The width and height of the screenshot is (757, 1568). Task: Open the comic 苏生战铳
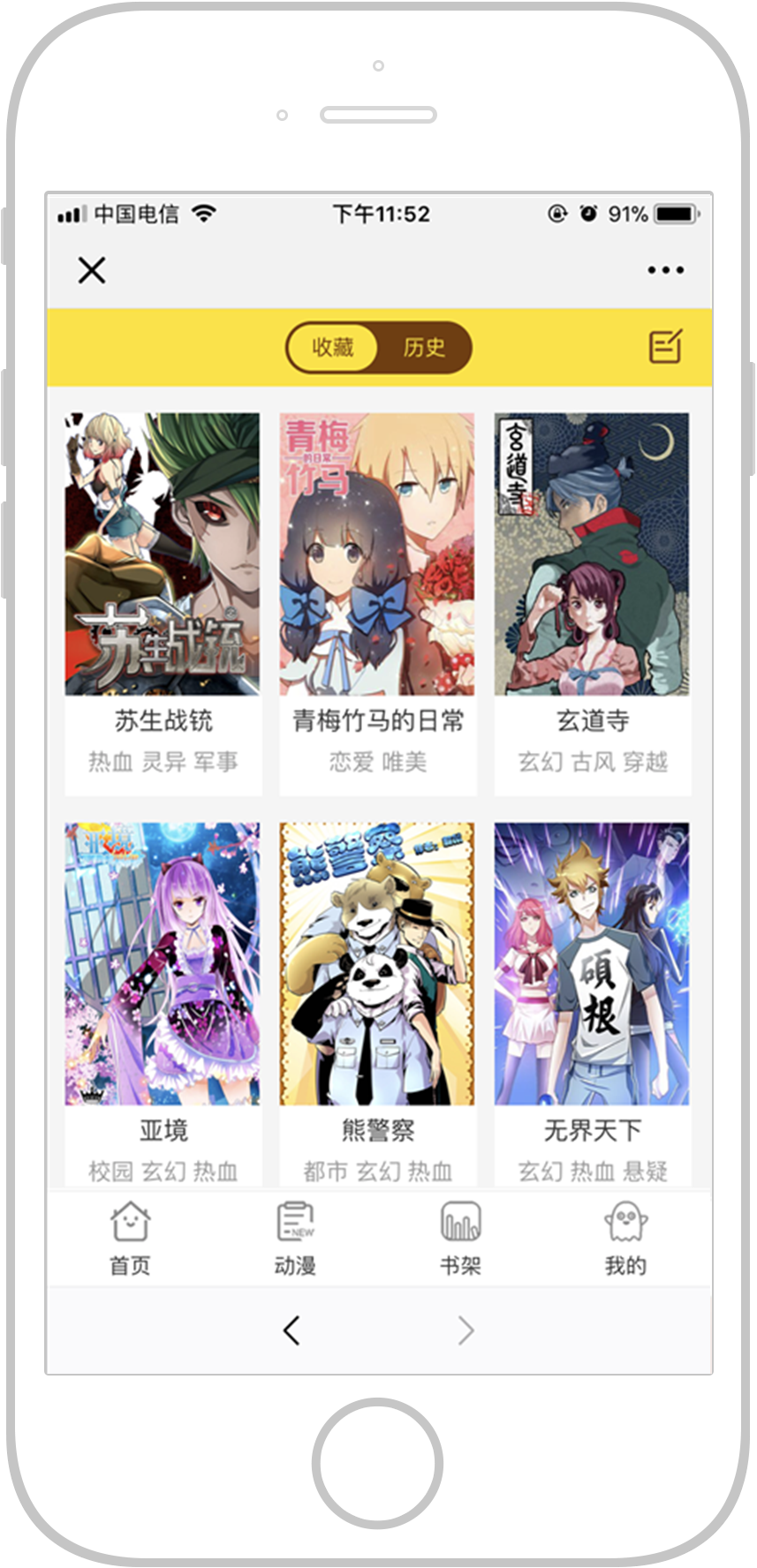pos(163,604)
